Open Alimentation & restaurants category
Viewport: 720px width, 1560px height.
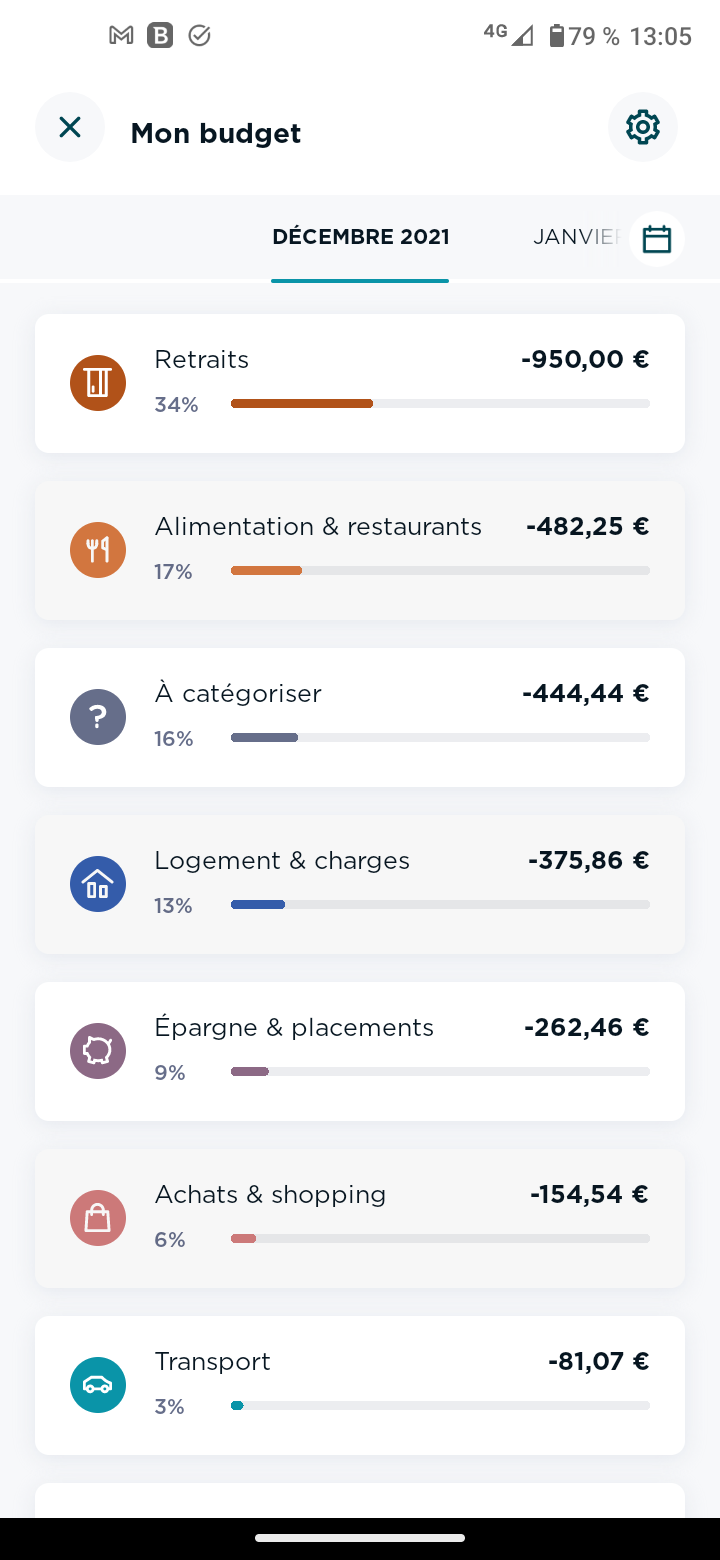pos(360,550)
